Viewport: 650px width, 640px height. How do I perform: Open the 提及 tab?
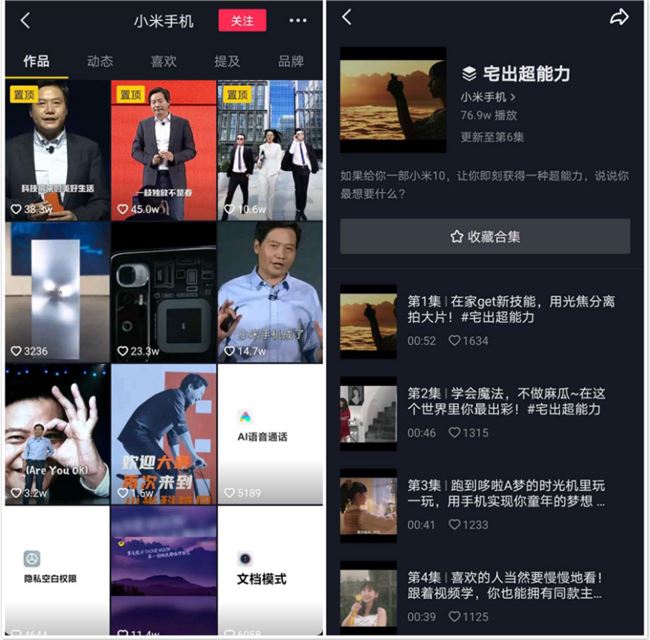click(228, 61)
